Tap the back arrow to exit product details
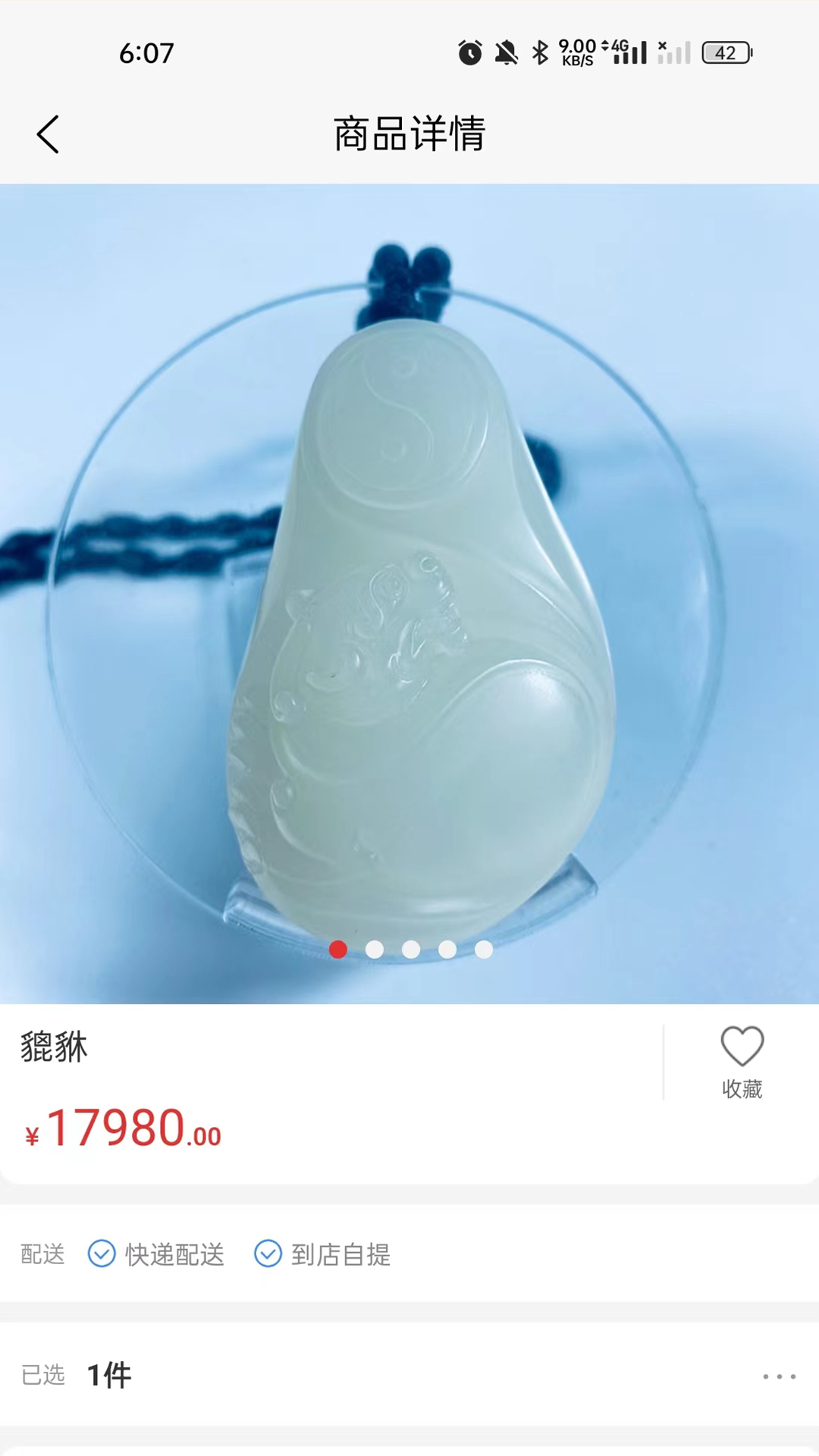The image size is (819, 1456). [48, 134]
